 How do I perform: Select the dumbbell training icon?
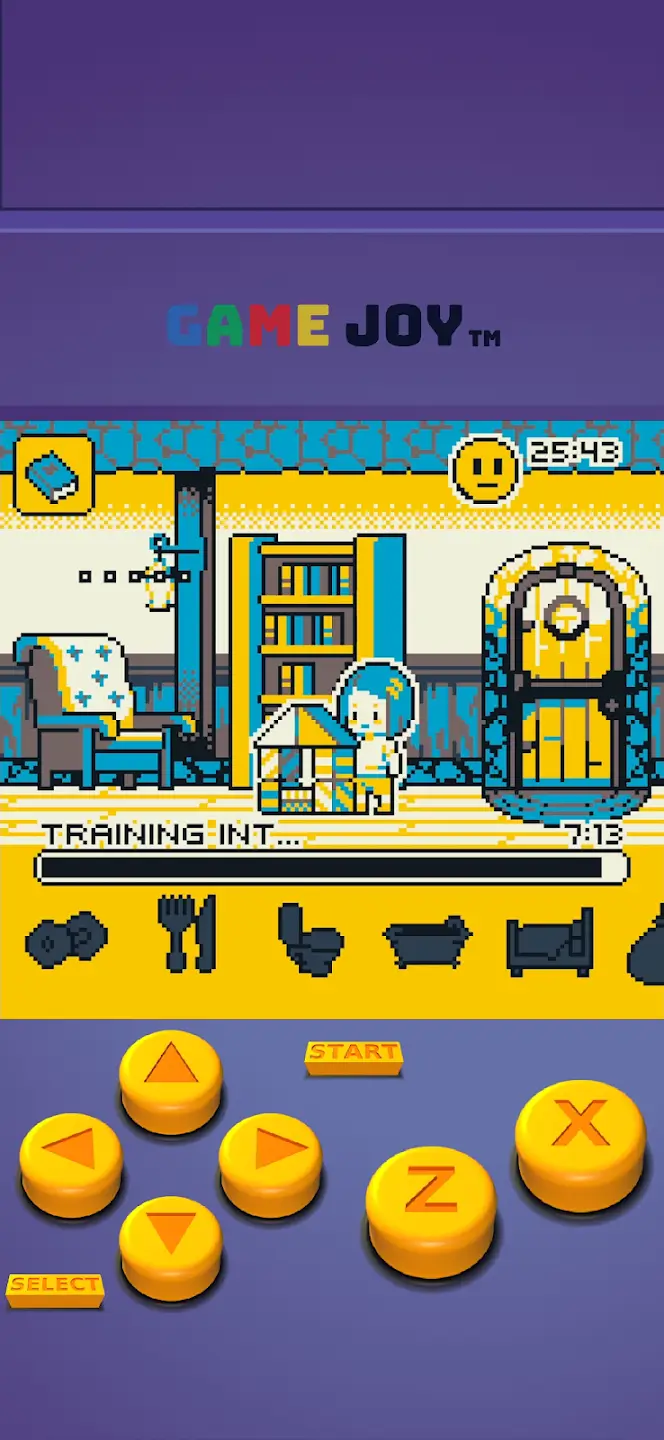click(x=66, y=938)
